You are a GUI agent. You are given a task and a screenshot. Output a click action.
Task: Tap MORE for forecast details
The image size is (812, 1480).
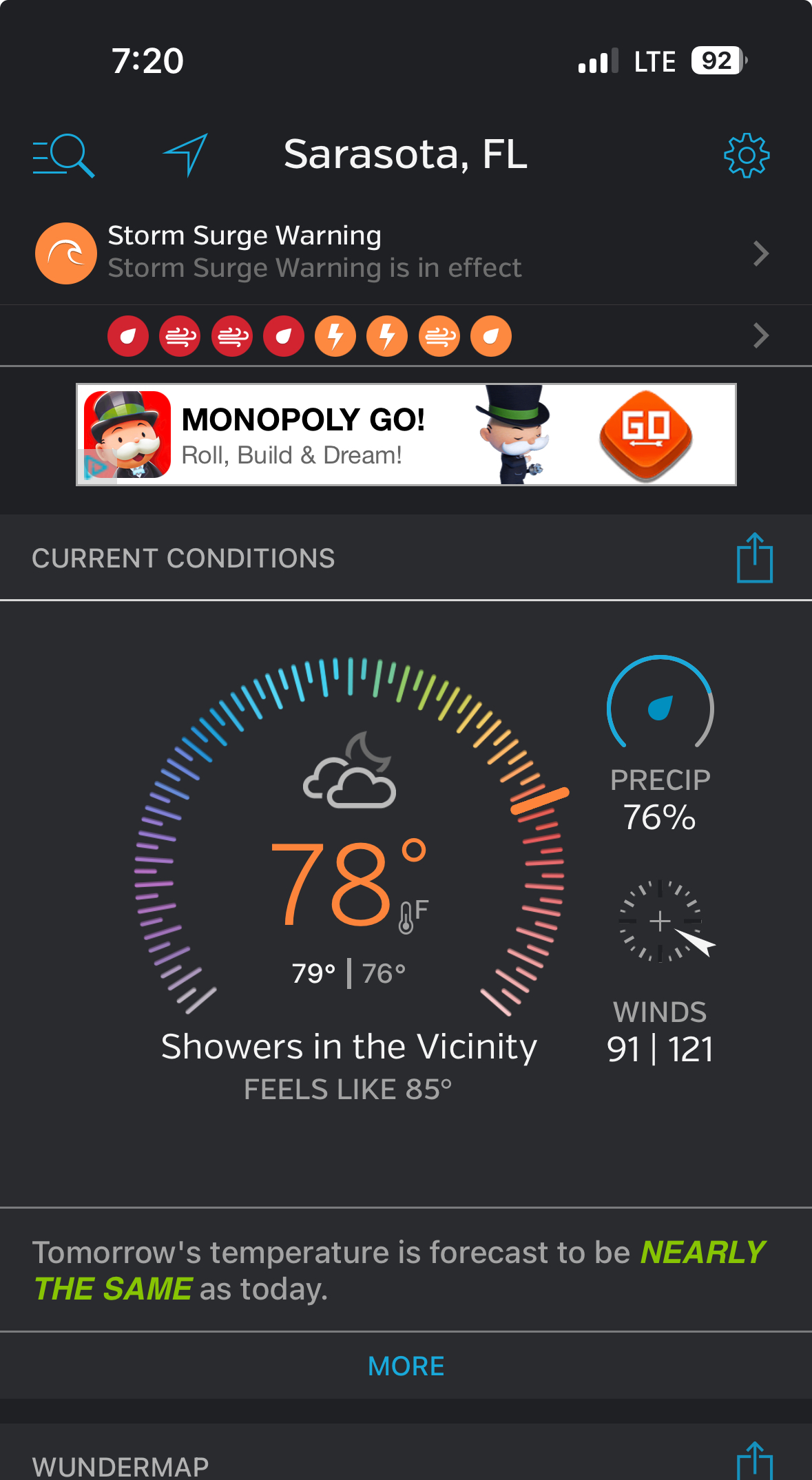[x=406, y=1366]
